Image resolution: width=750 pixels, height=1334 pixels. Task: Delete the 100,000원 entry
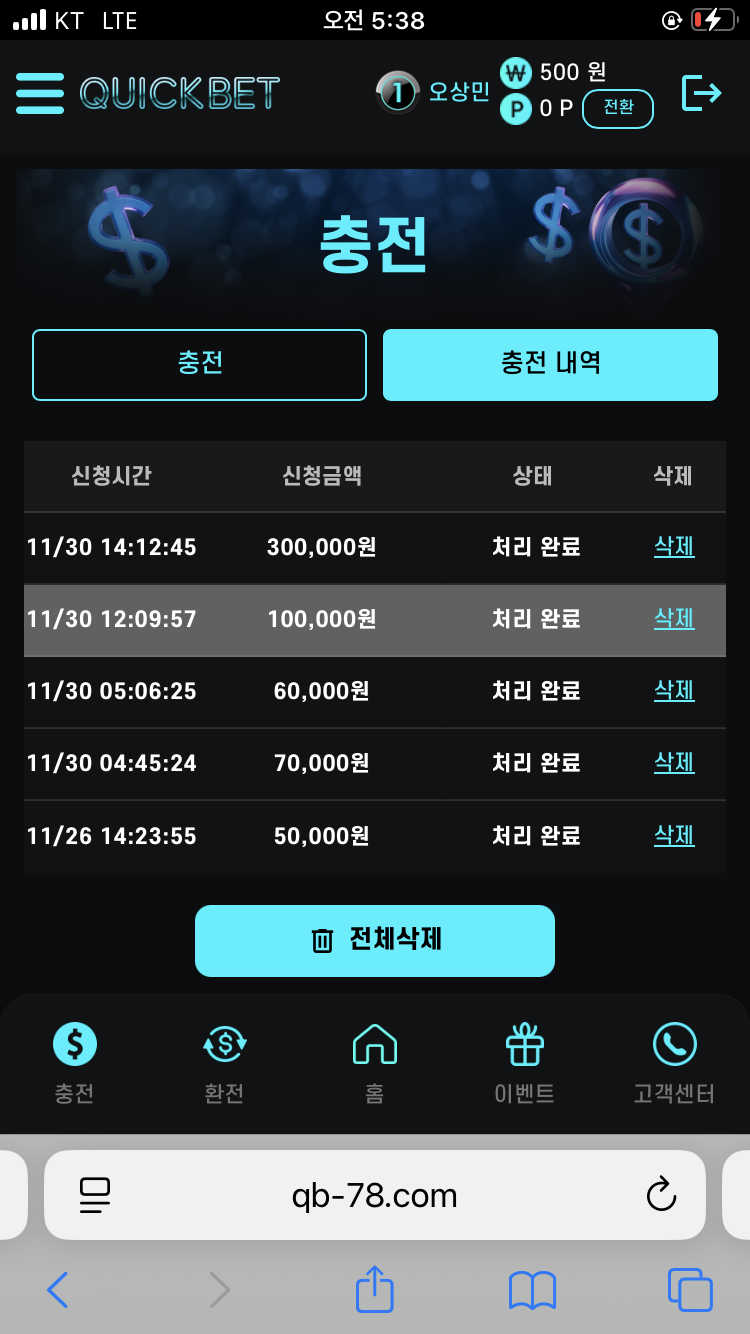pyautogui.click(x=674, y=619)
